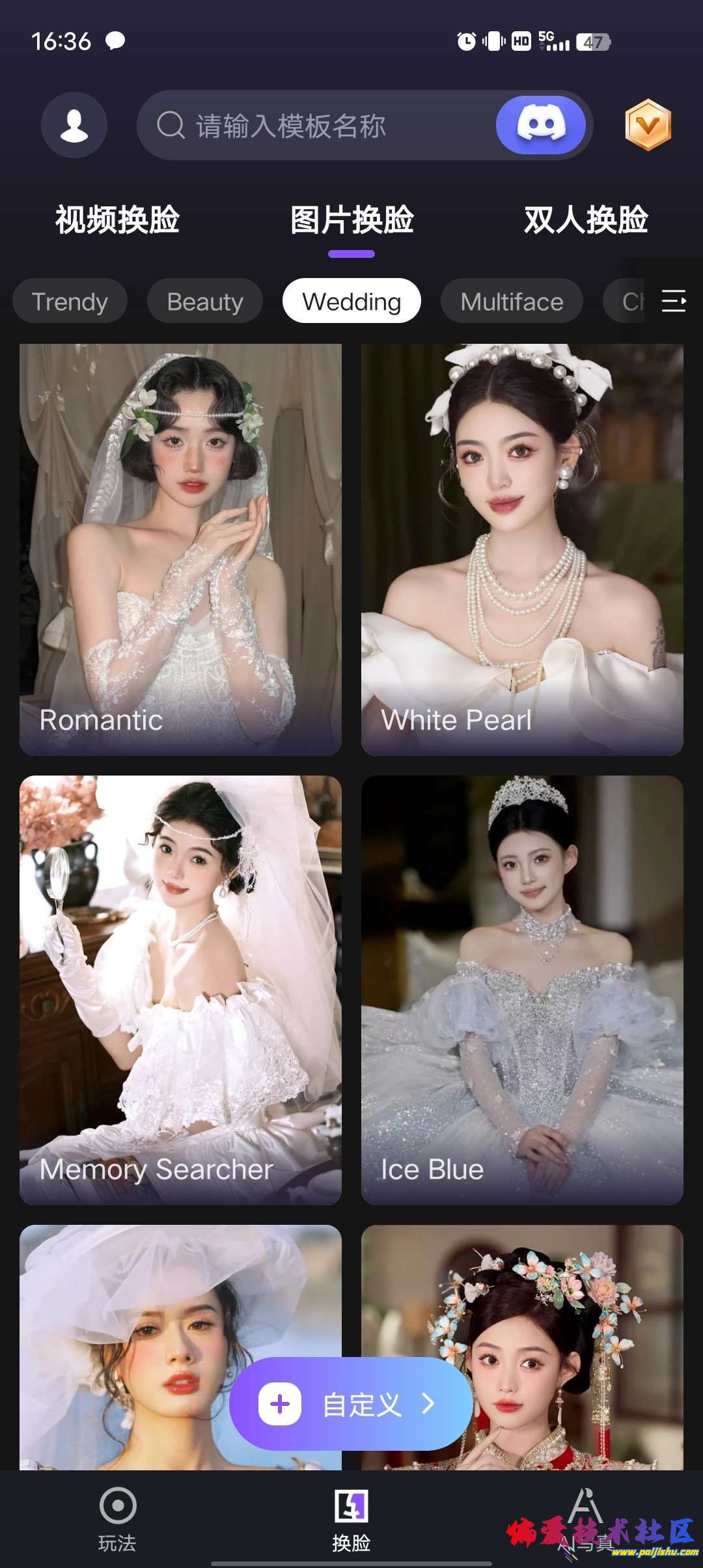Viewport: 703px width, 1568px height.
Task: Switch to the 视频换脸 tab
Action: pyautogui.click(x=117, y=220)
